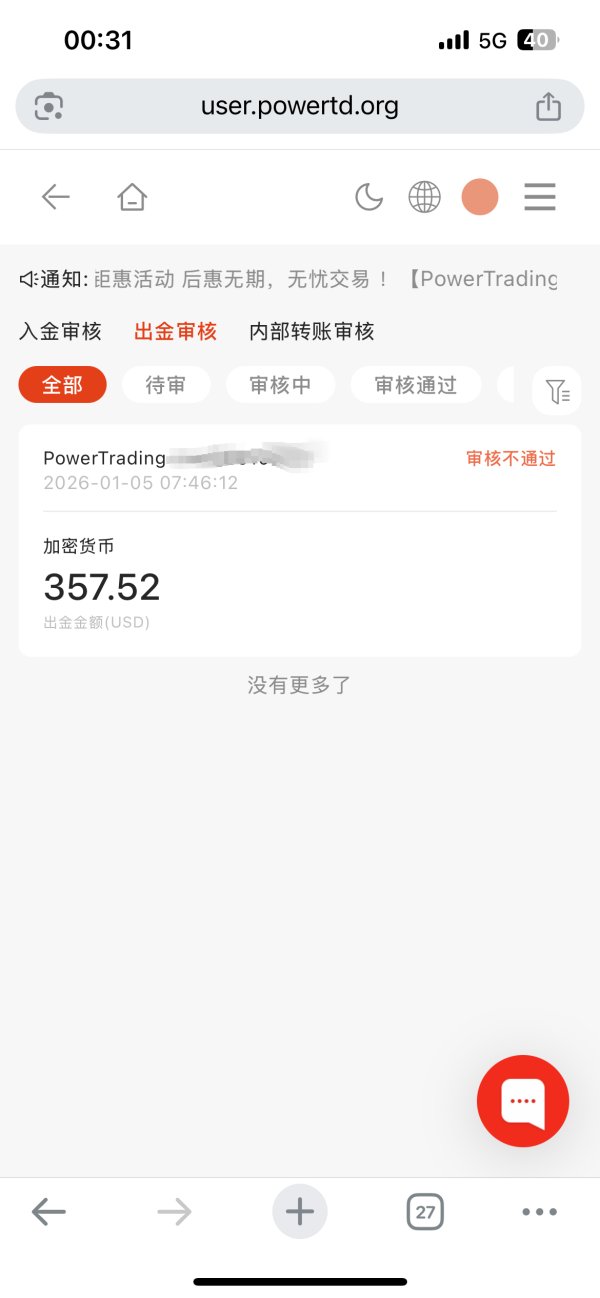This screenshot has height=1298, width=600.
Task: Open the language globe selector
Action: 424,197
